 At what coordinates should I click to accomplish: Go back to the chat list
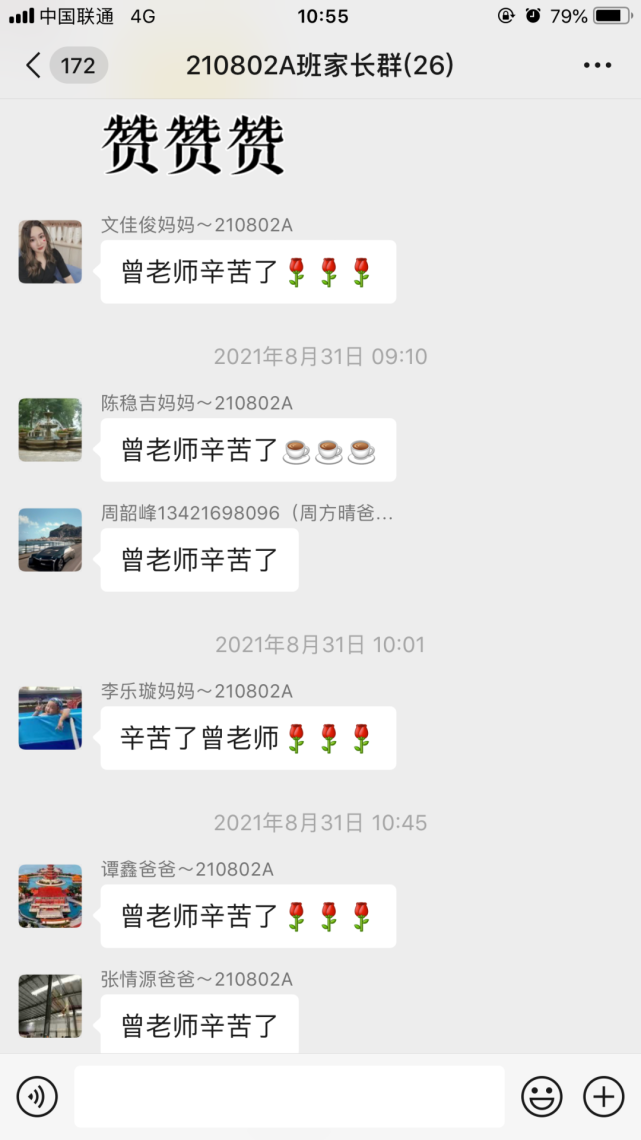coord(34,66)
